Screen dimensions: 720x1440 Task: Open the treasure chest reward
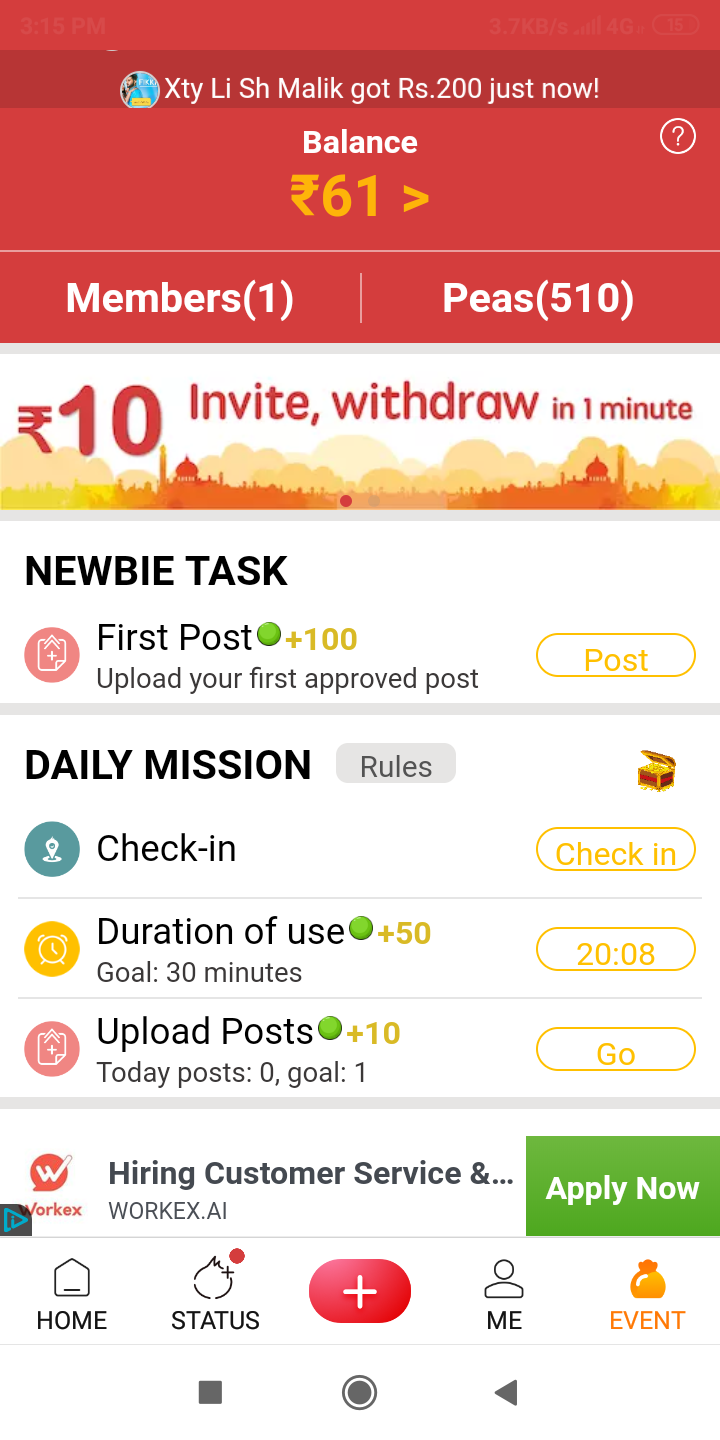[656, 770]
